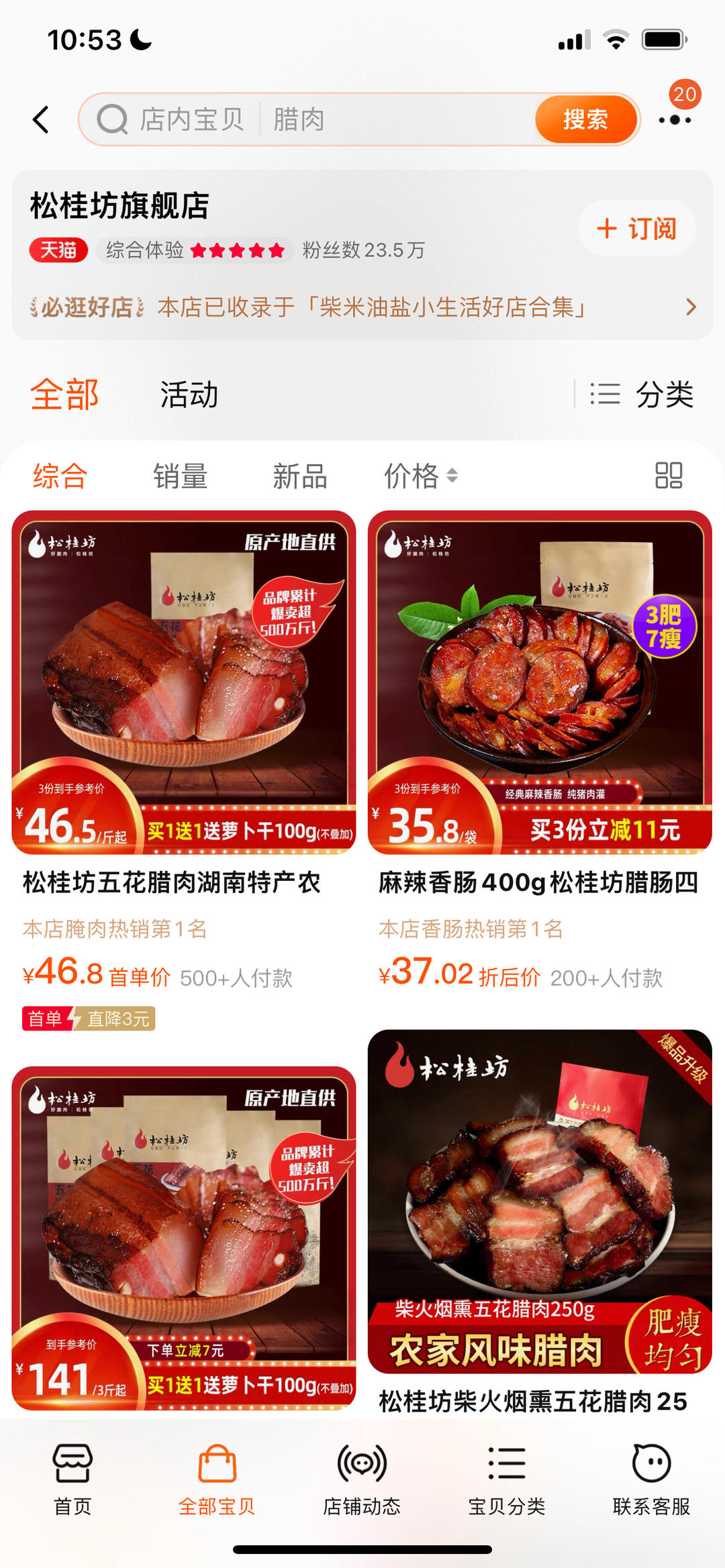Open the 分类 category list
This screenshot has height=1568, width=725.
point(642,395)
